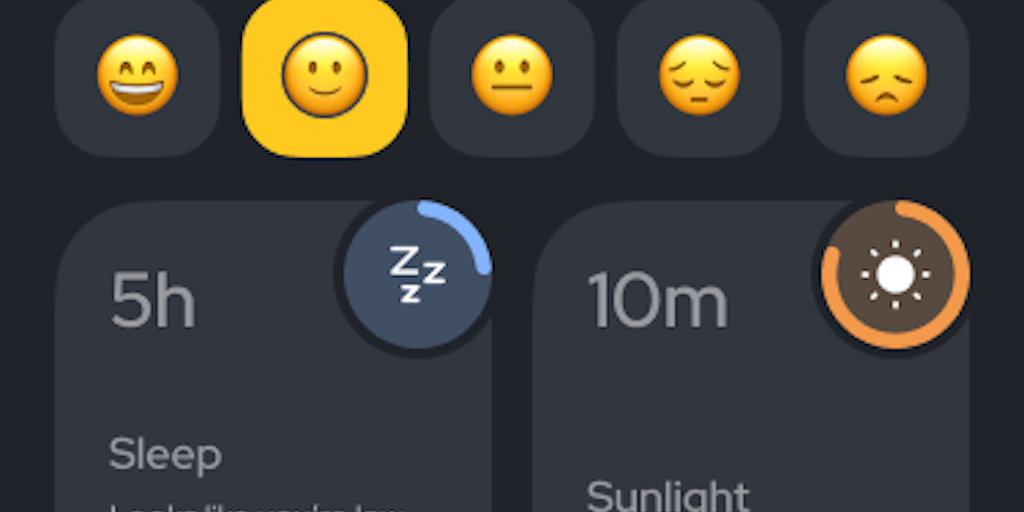Select the grinning very happy mood emoji
Screen dimensions: 1024x512
(137, 76)
